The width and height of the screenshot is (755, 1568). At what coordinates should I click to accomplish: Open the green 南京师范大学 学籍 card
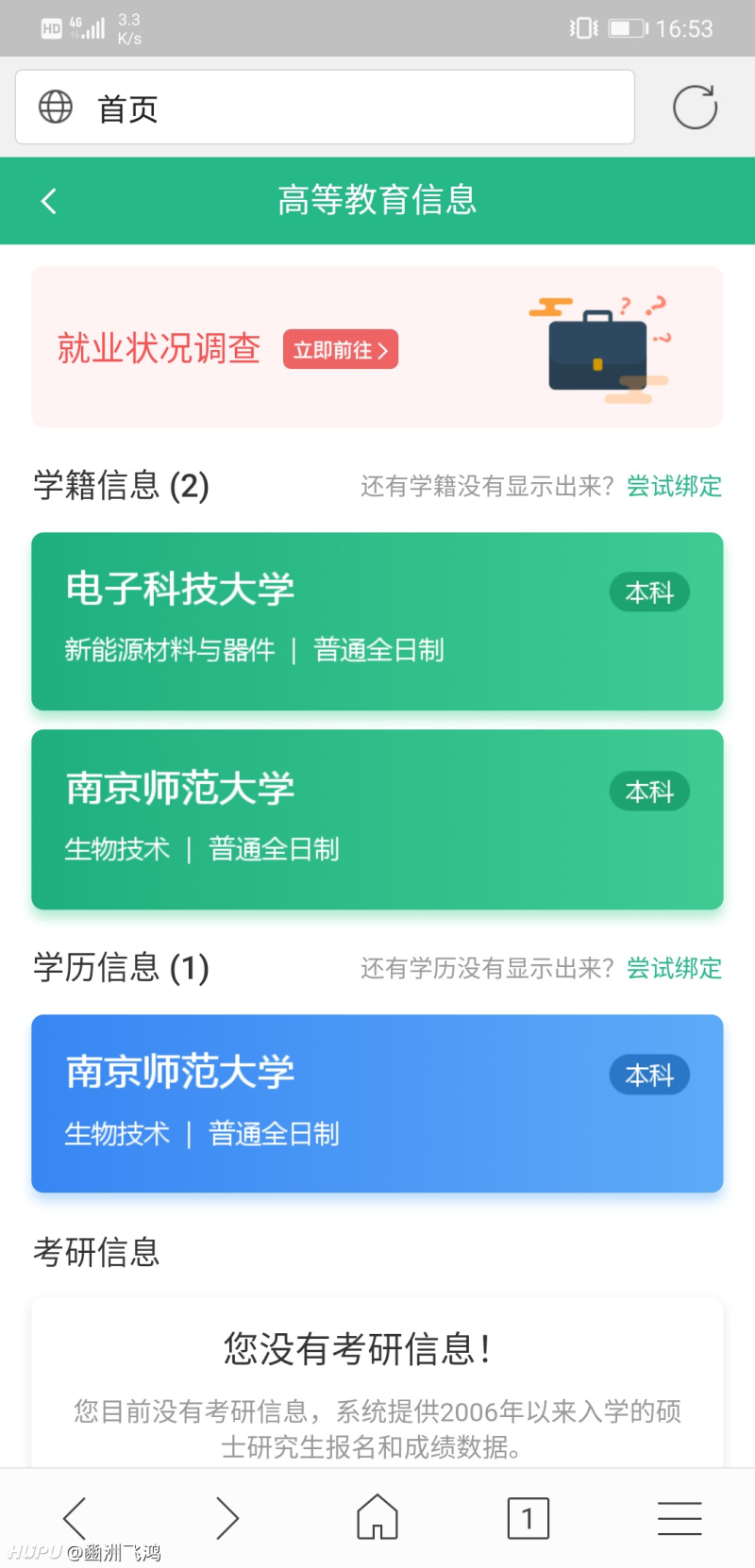[x=377, y=819]
